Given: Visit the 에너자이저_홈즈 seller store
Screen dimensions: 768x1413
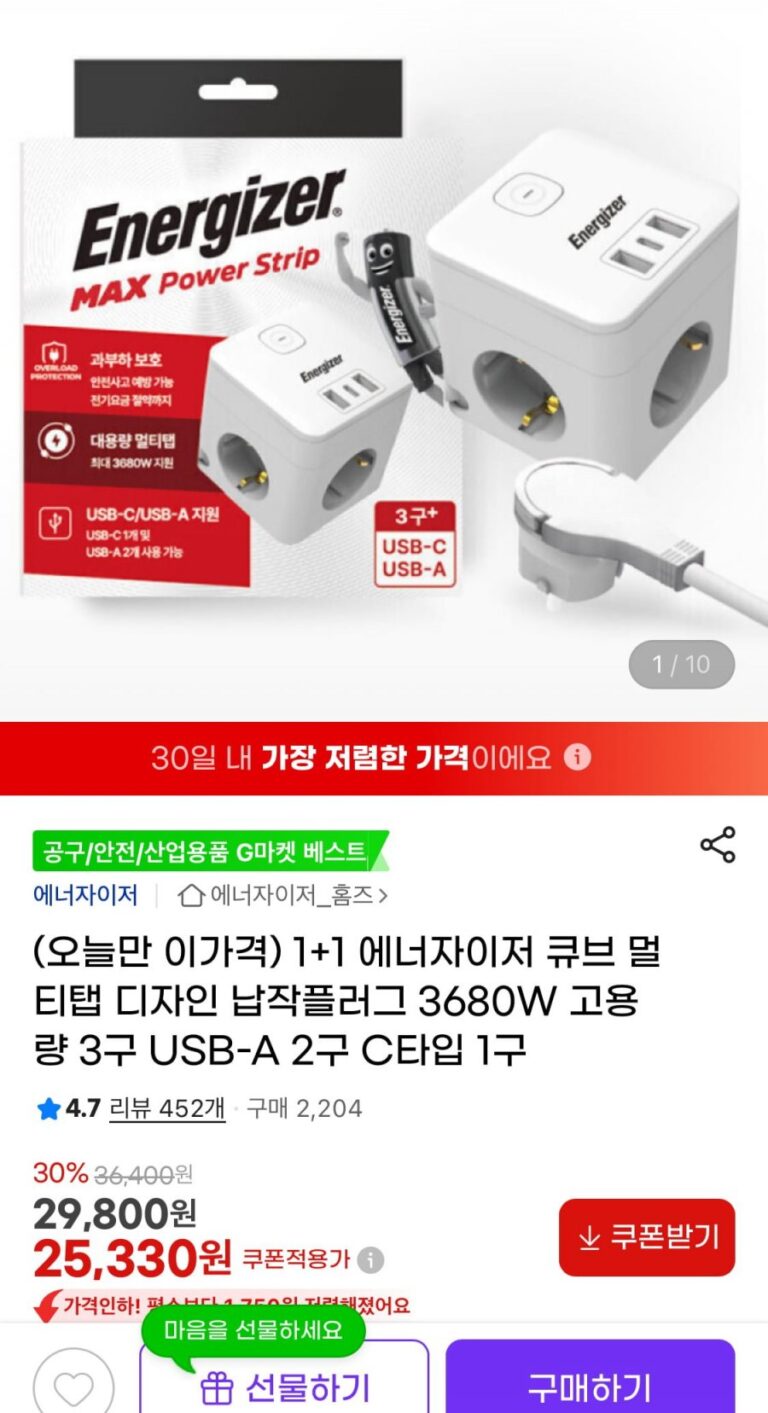Looking at the screenshot, I should (x=283, y=895).
